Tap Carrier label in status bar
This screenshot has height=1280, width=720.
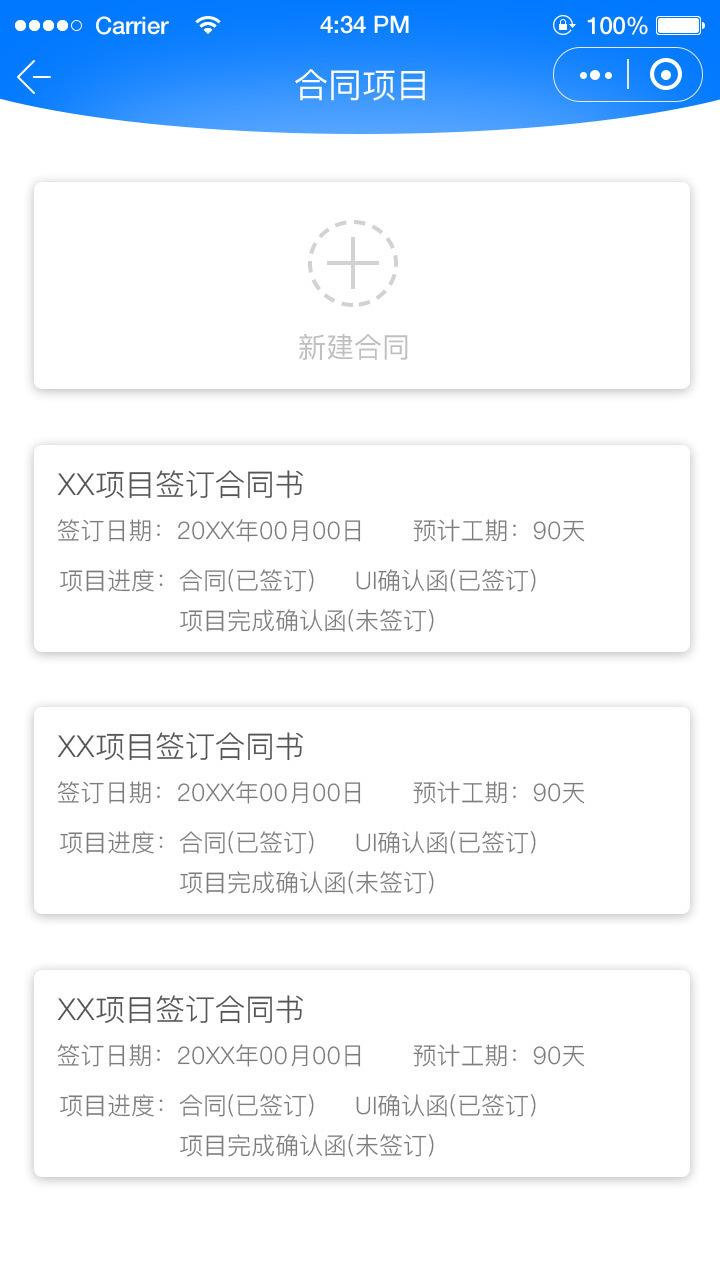pos(131,24)
